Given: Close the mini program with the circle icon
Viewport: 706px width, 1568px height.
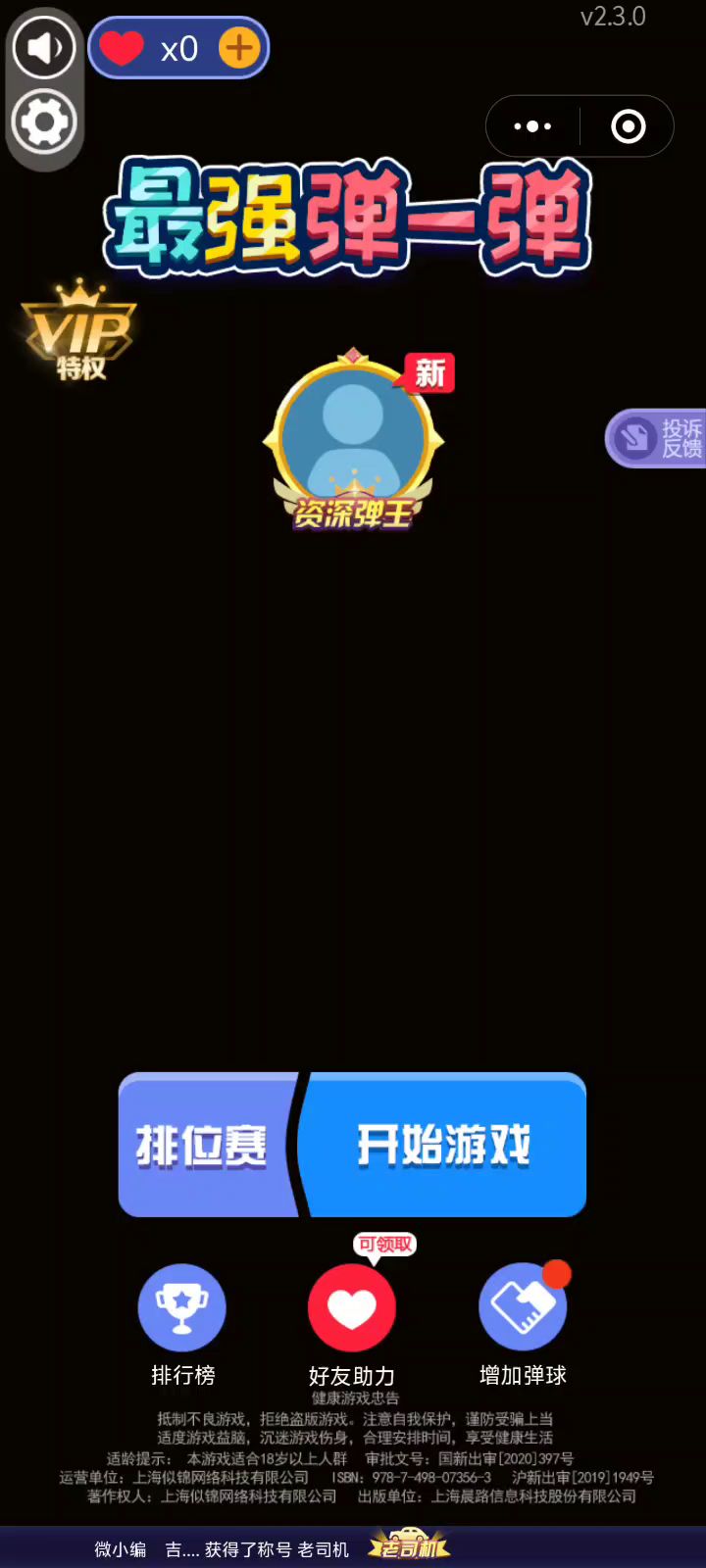Looking at the screenshot, I should pos(628,126).
